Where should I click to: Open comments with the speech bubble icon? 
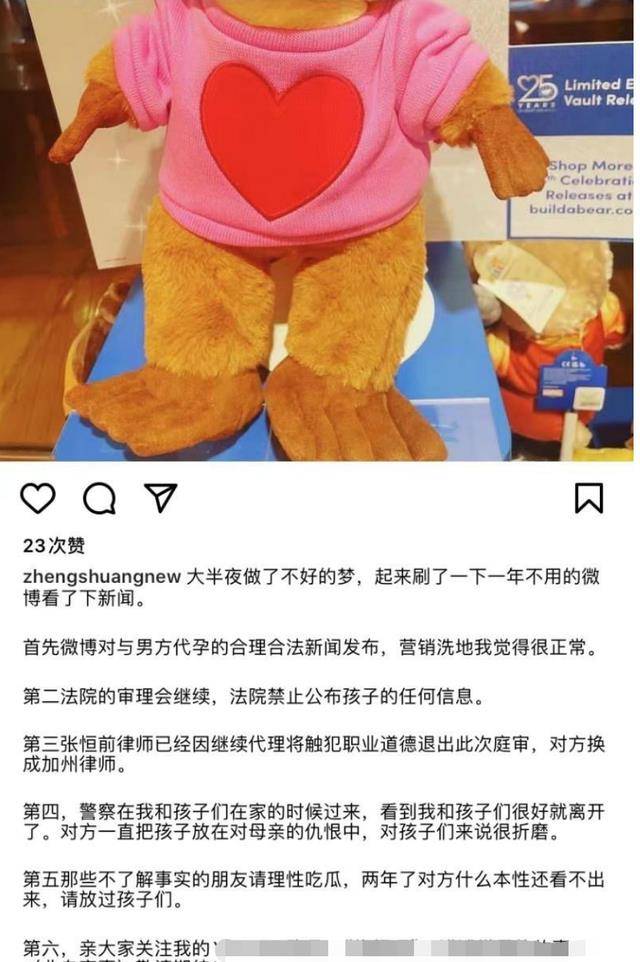[x=99, y=497]
